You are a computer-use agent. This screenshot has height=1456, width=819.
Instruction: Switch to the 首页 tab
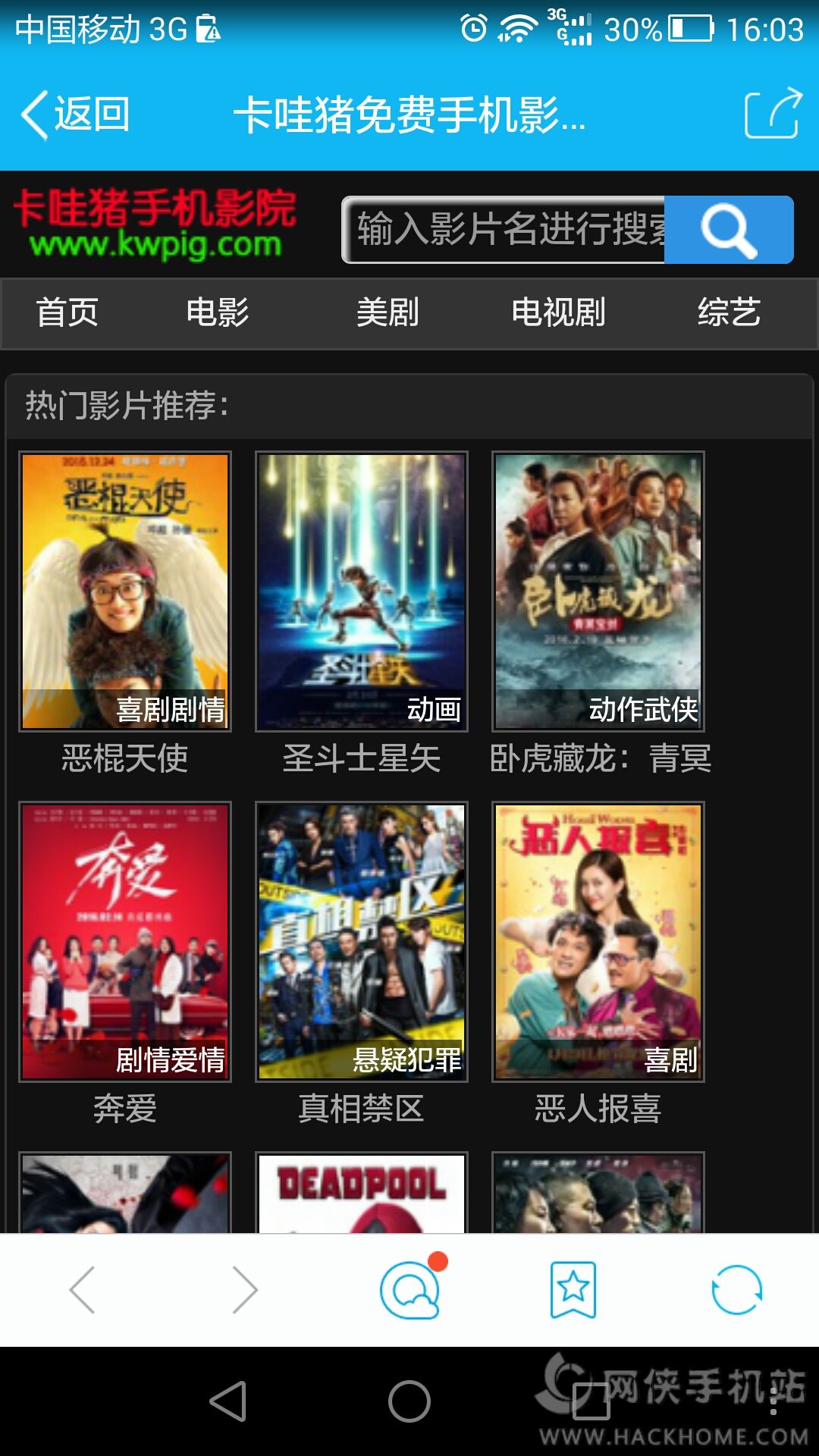pos(67,312)
